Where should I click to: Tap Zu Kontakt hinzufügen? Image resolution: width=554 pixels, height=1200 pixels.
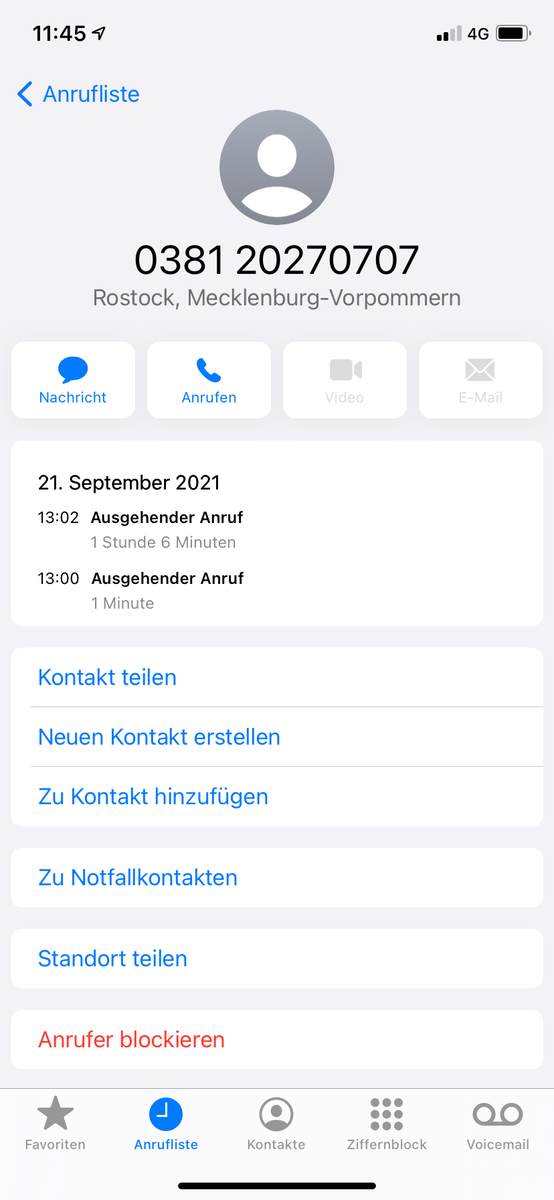(x=277, y=797)
